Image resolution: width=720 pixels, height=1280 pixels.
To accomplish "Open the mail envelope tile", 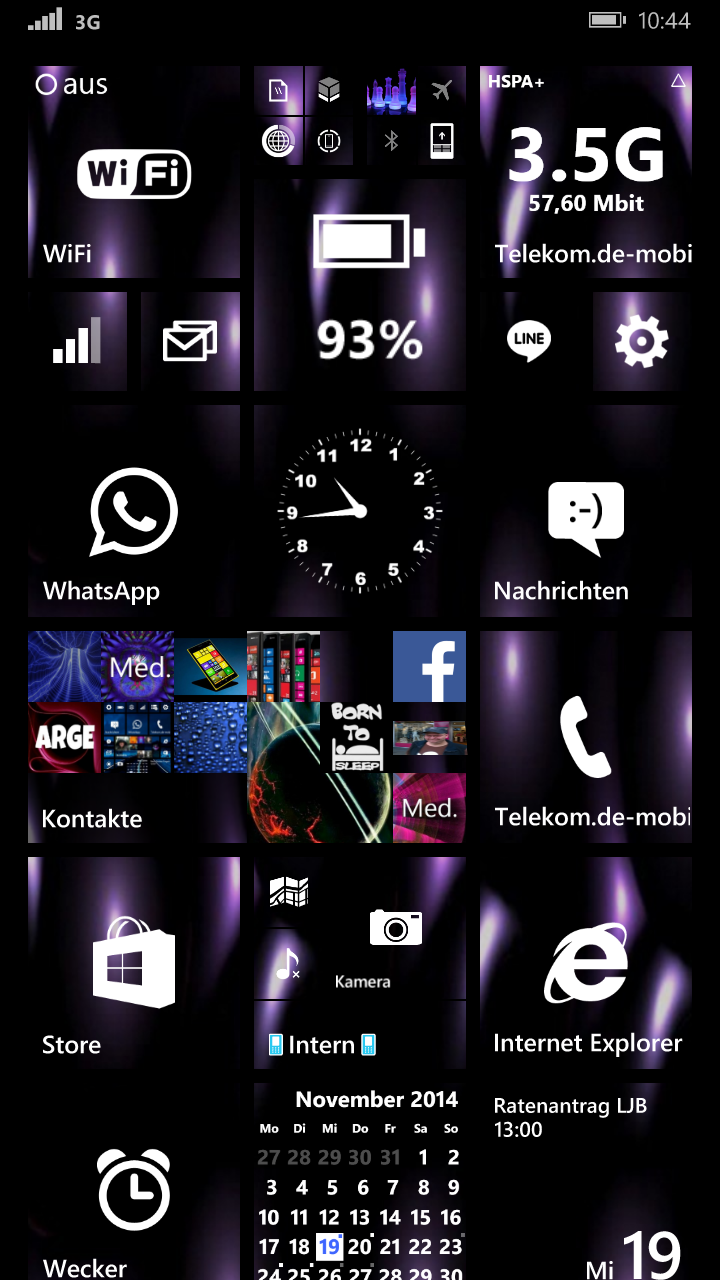I will click(x=191, y=341).
